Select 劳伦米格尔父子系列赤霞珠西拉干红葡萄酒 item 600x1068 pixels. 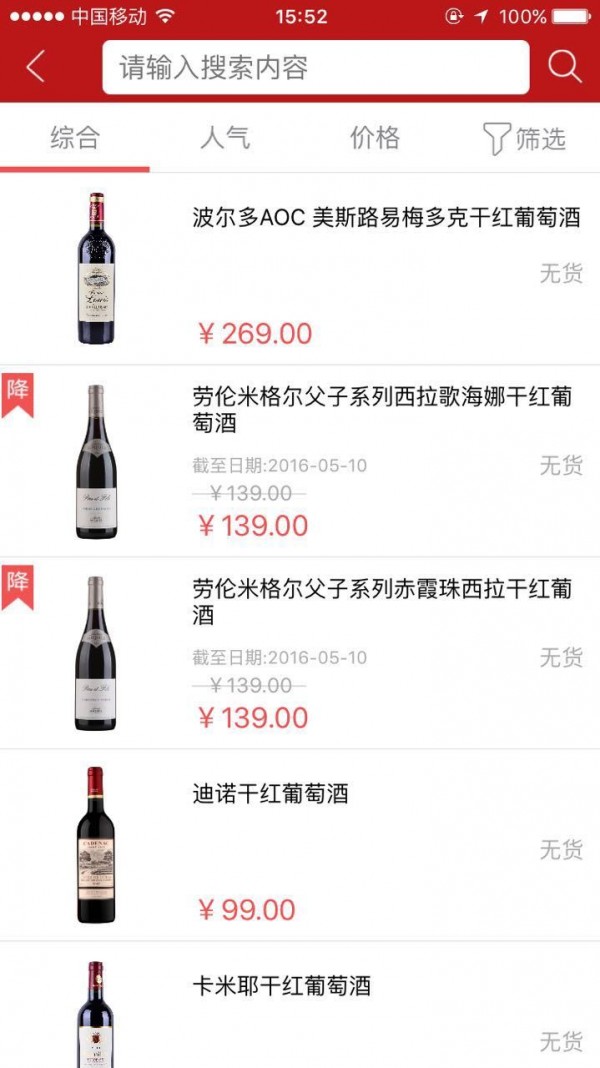[x=382, y=602]
